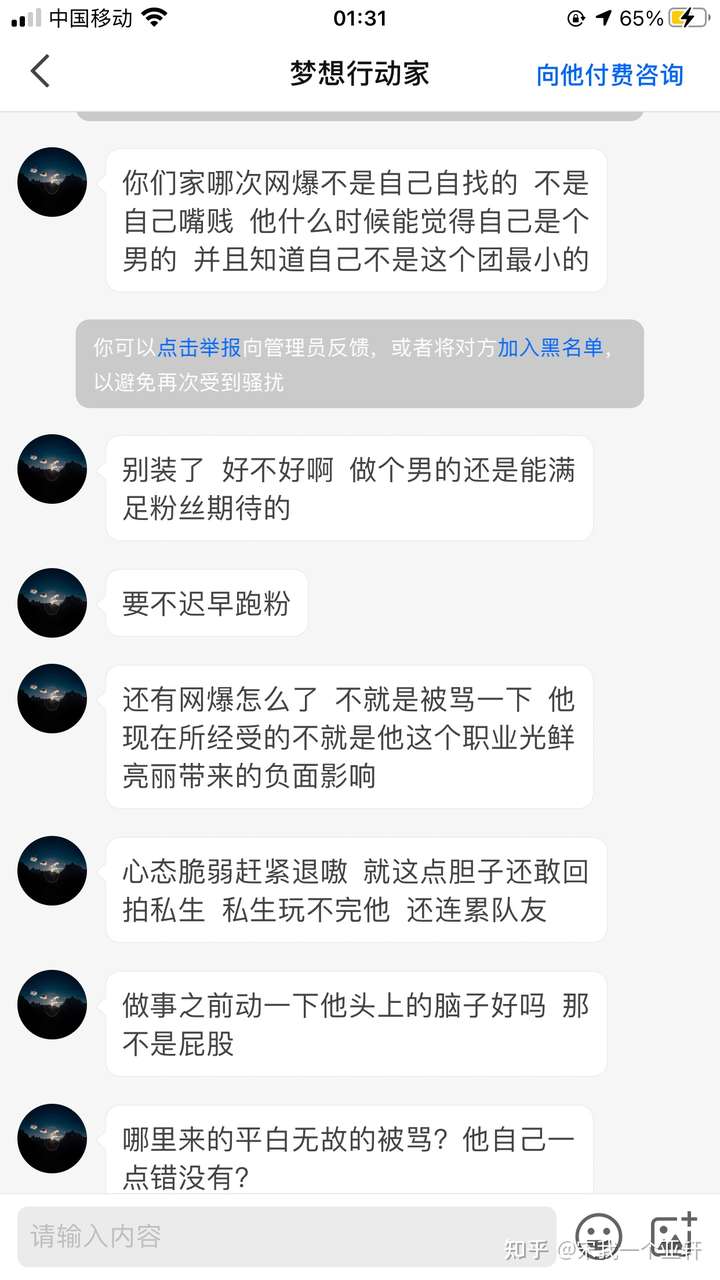Focus the 请输入内容 message field
Screen dimensions: 720x1280
(285, 1236)
